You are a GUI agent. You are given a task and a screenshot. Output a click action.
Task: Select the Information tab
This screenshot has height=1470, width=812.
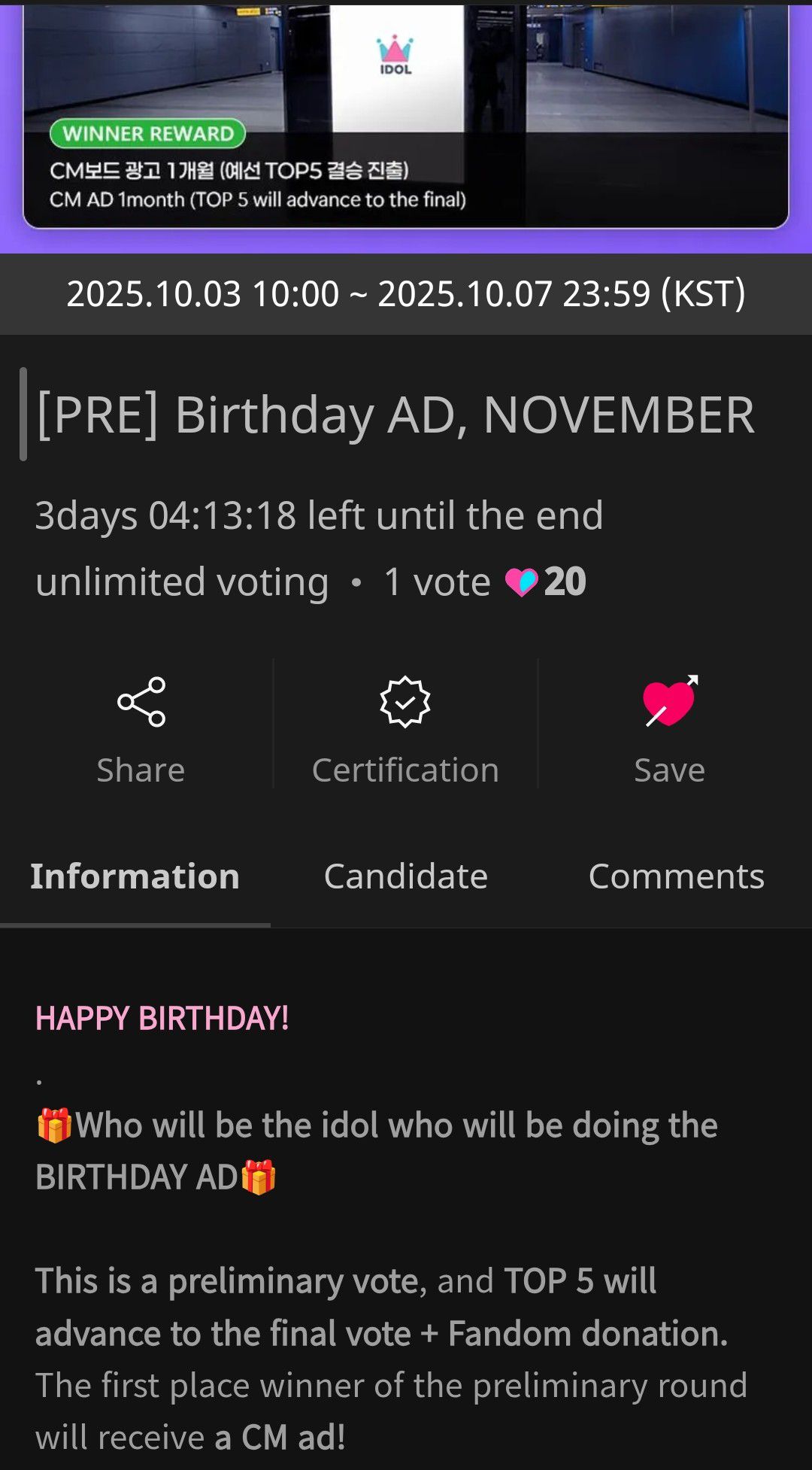click(x=135, y=877)
